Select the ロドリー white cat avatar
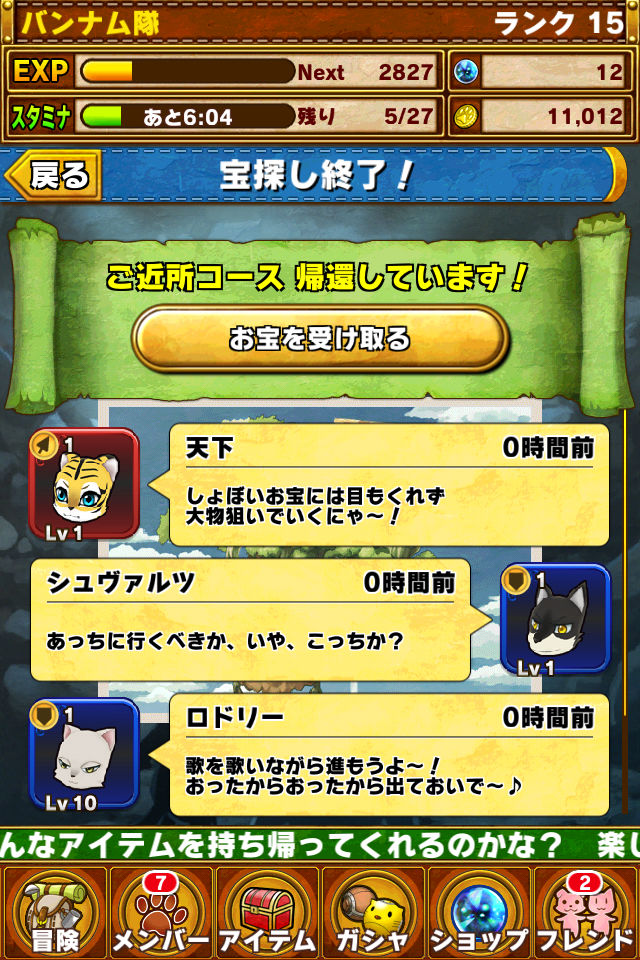The height and width of the screenshot is (960, 640). (x=83, y=755)
